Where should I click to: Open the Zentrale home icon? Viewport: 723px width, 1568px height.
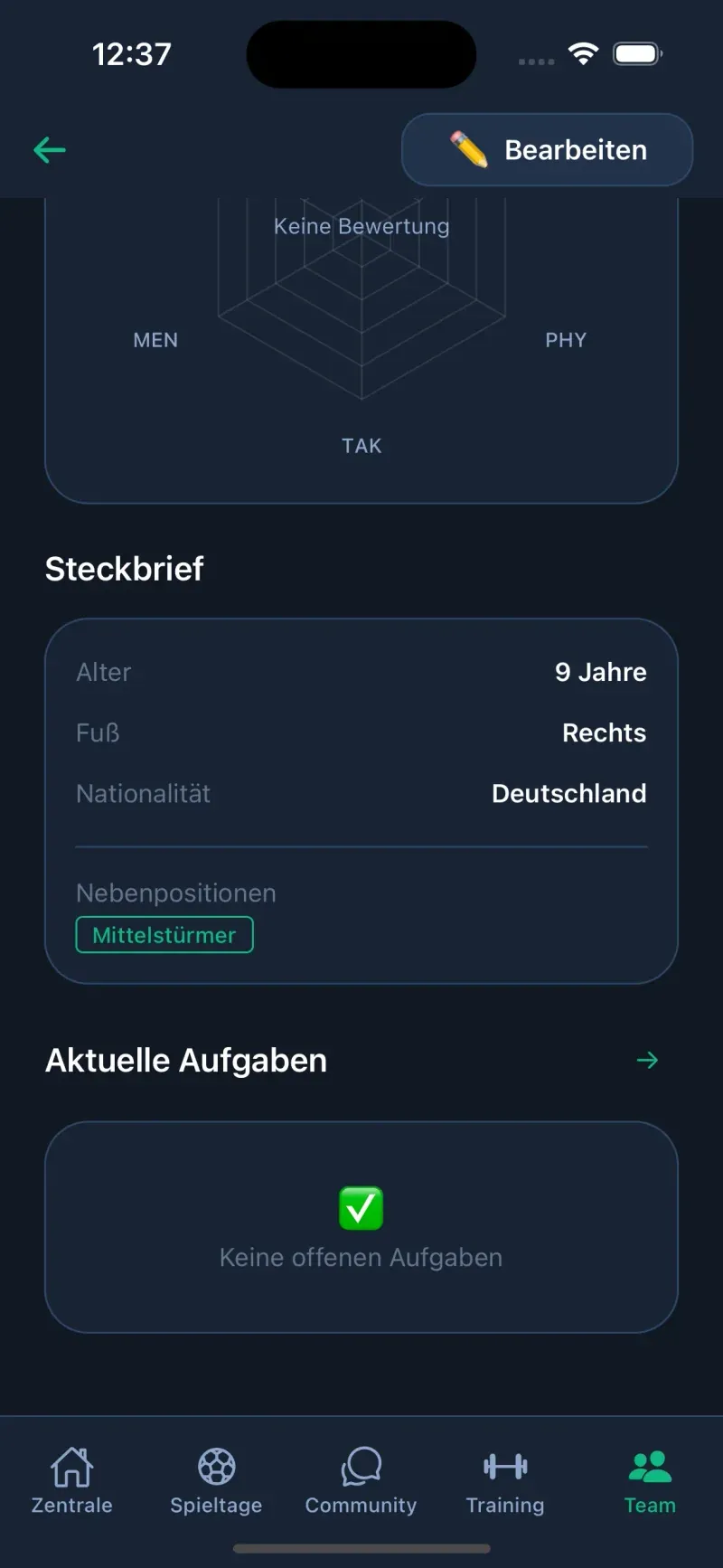(71, 1465)
